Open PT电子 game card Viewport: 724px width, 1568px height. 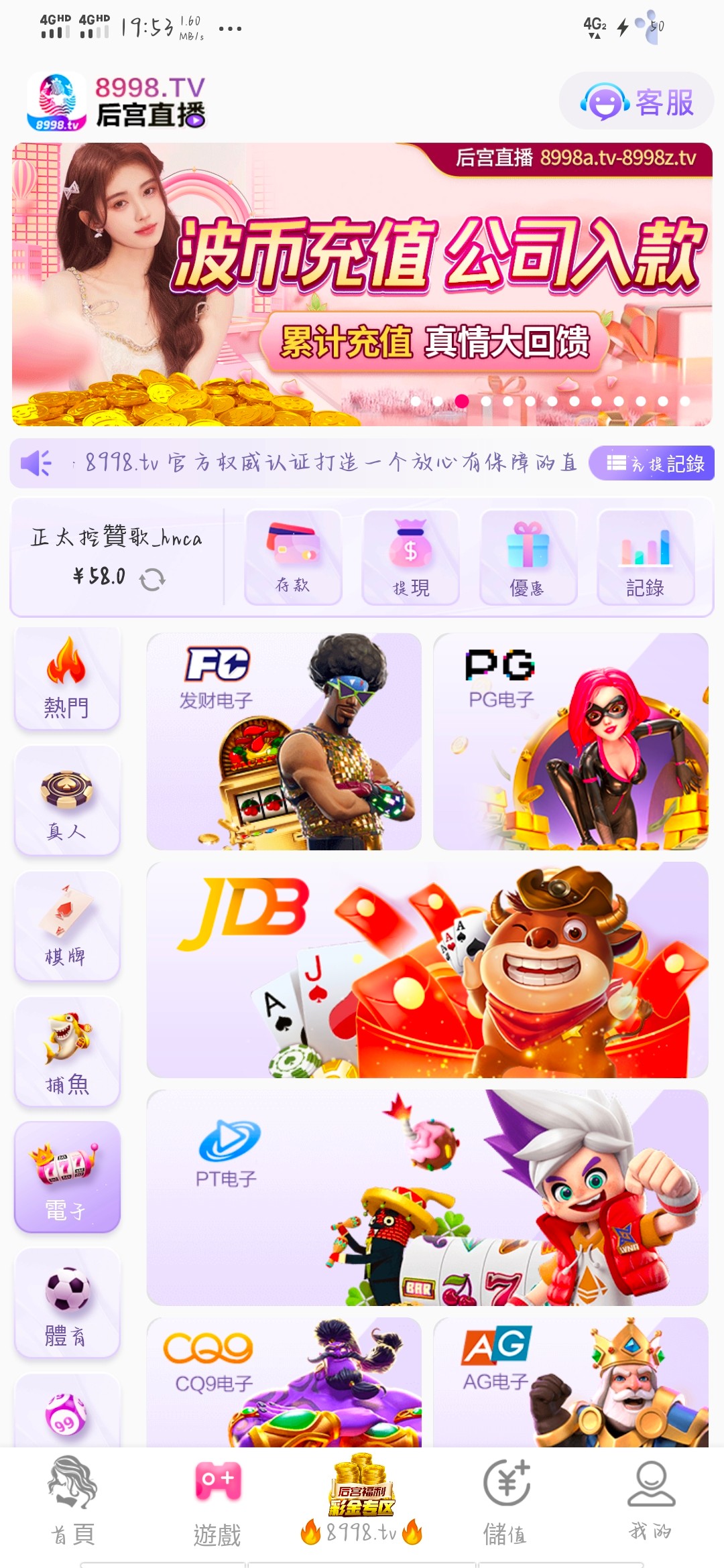point(427,1197)
